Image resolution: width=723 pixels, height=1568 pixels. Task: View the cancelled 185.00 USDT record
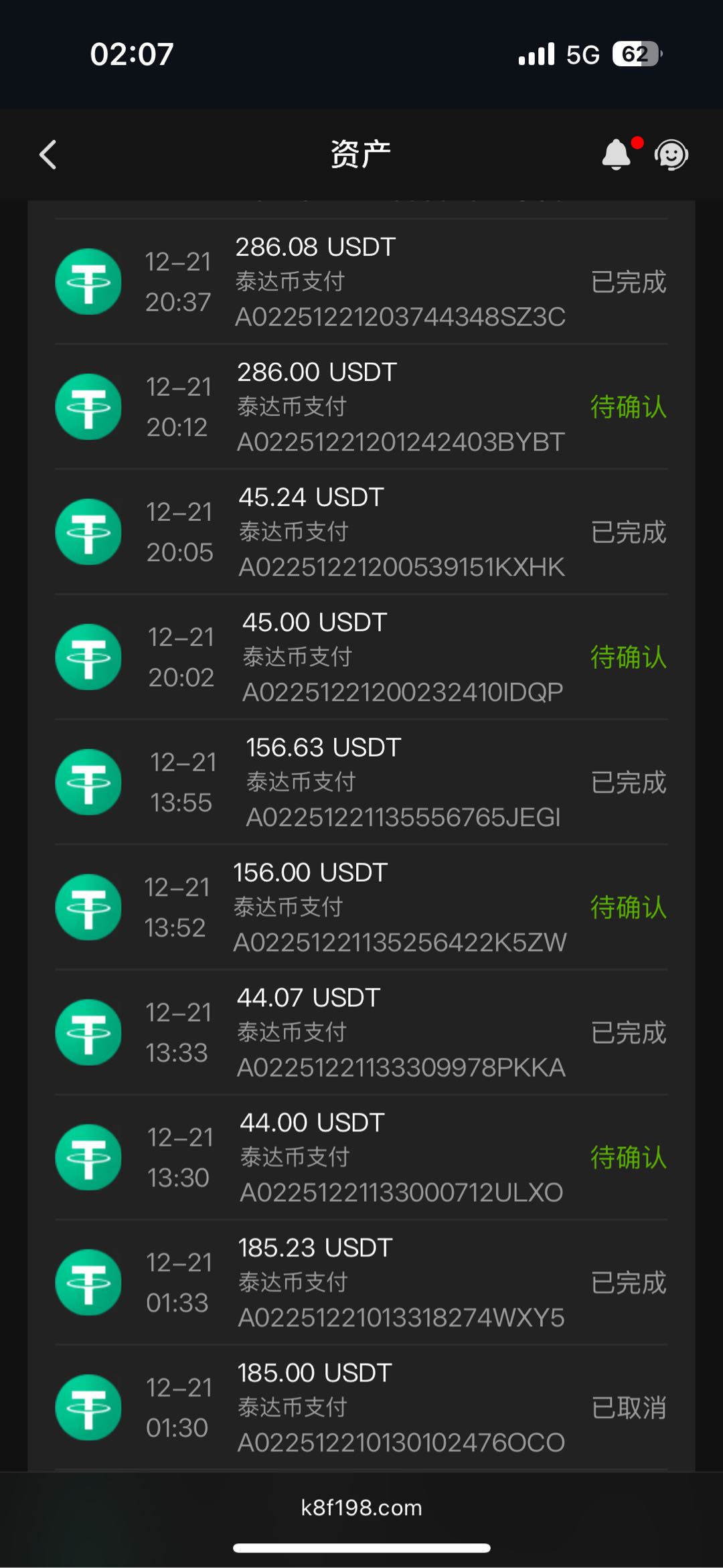click(x=361, y=1407)
